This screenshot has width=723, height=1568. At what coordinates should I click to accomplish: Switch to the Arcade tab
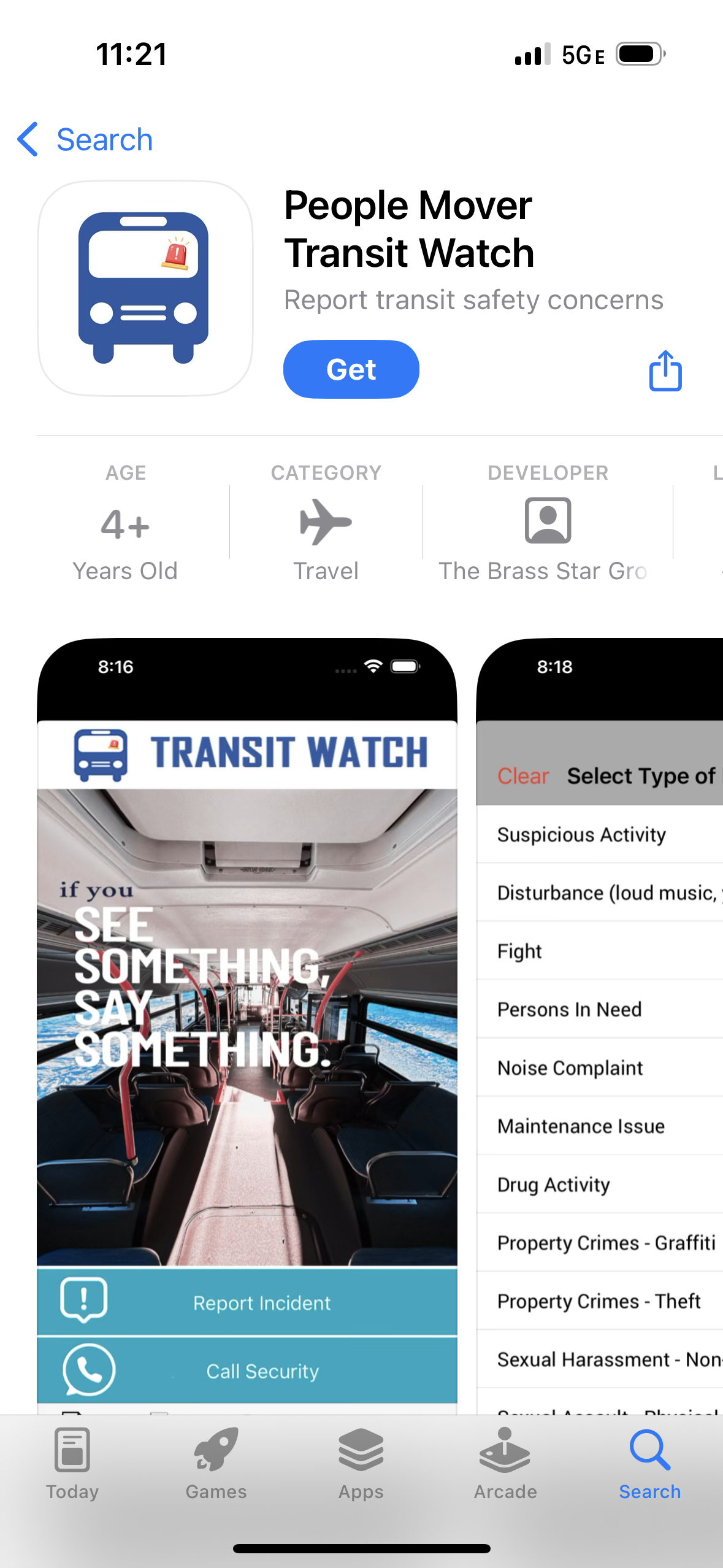505,1463
